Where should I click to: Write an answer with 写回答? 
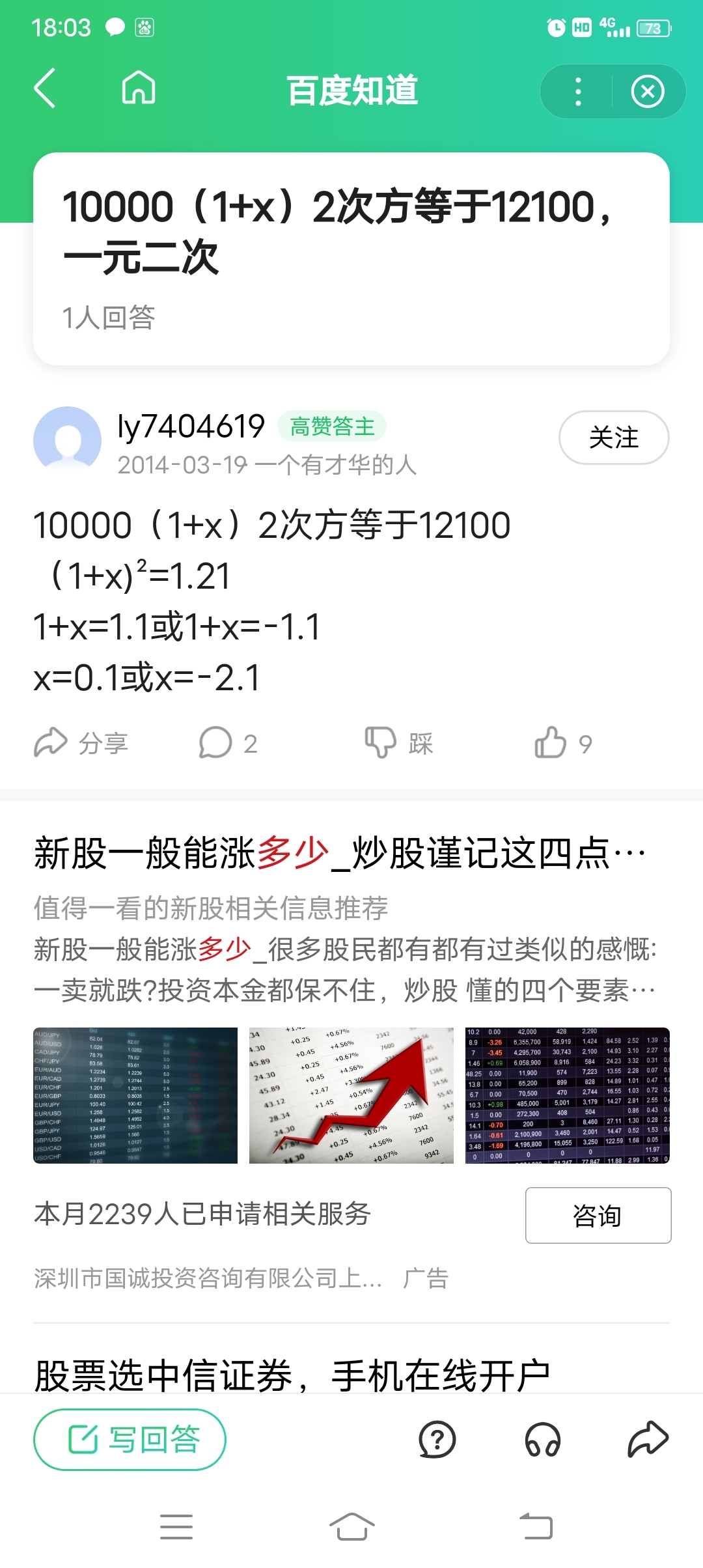130,1439
